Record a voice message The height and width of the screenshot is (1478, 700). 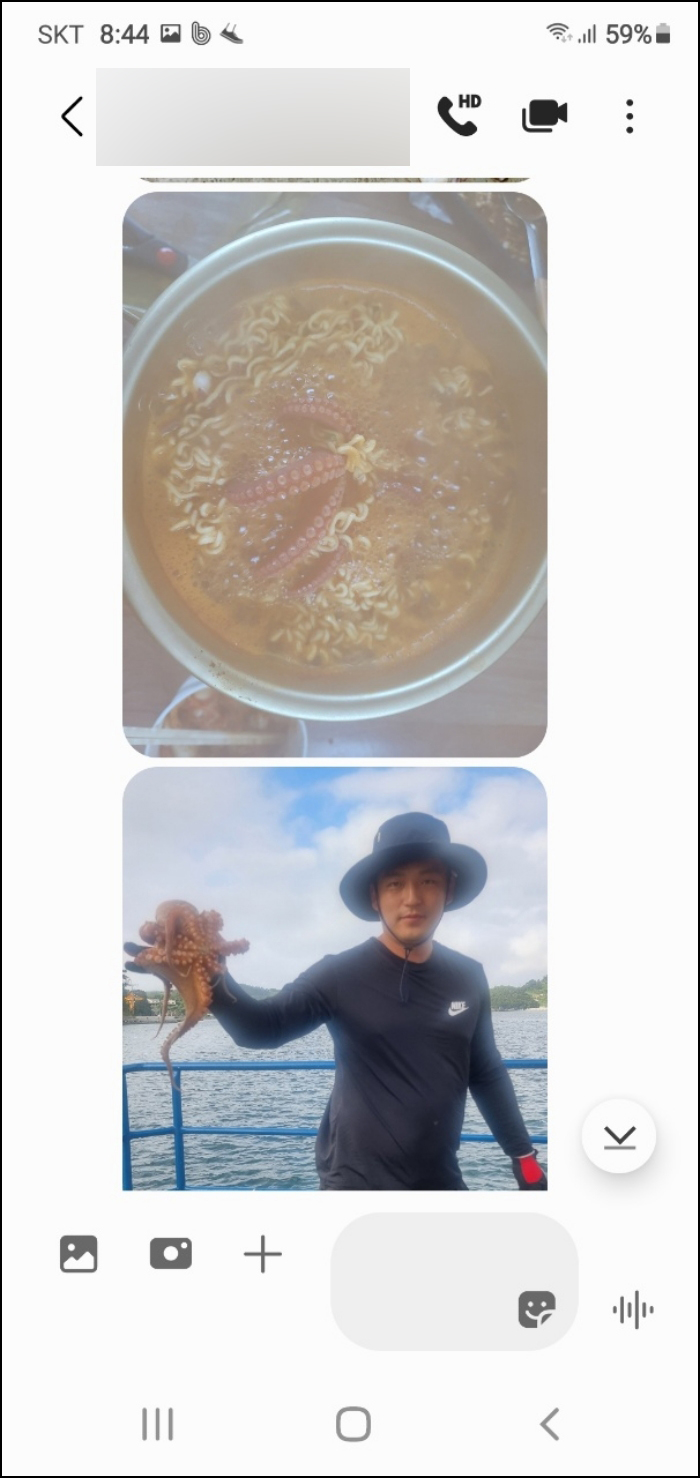633,1309
